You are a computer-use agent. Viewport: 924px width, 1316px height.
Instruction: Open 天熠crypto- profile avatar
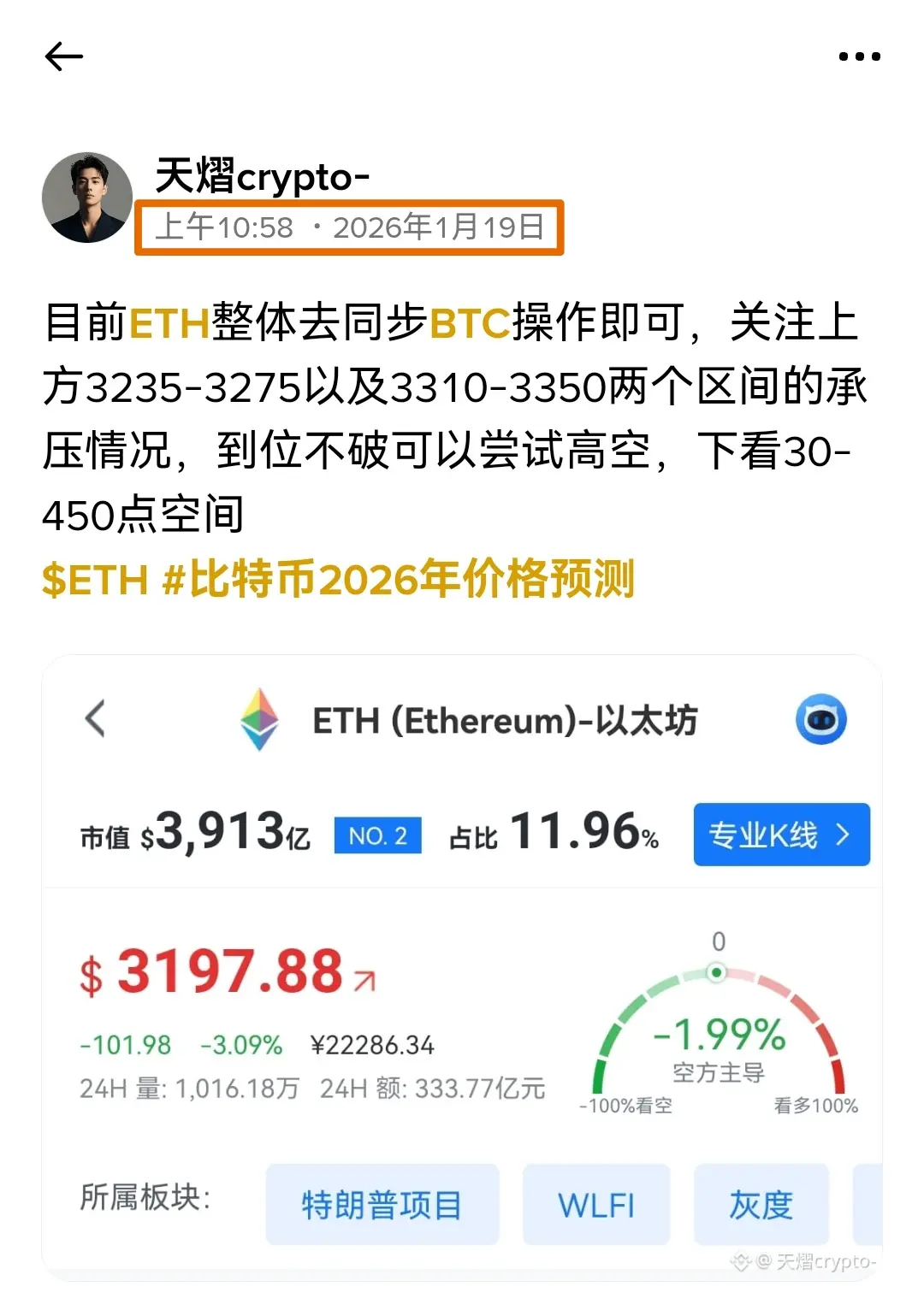click(x=87, y=198)
